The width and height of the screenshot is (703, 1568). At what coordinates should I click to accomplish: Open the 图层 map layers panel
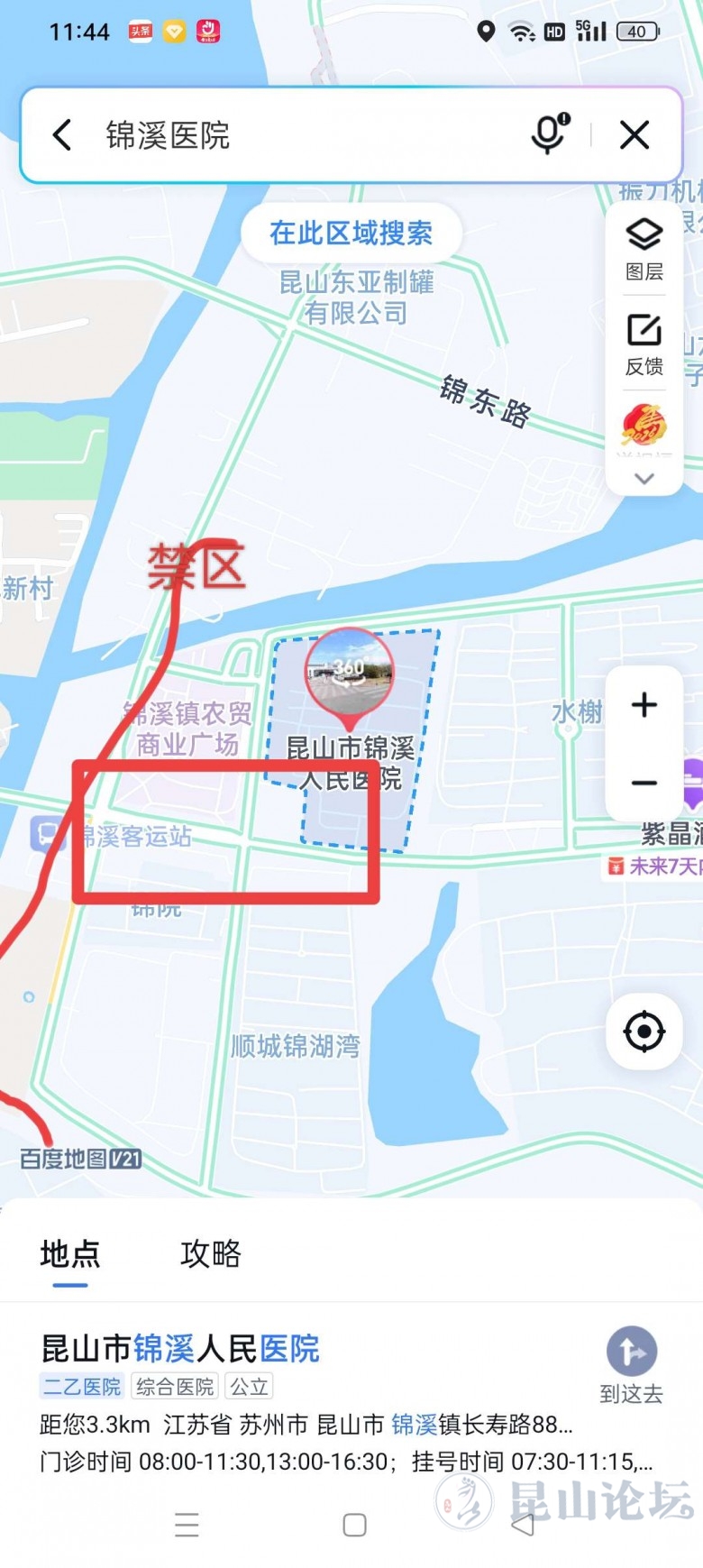pyautogui.click(x=644, y=248)
